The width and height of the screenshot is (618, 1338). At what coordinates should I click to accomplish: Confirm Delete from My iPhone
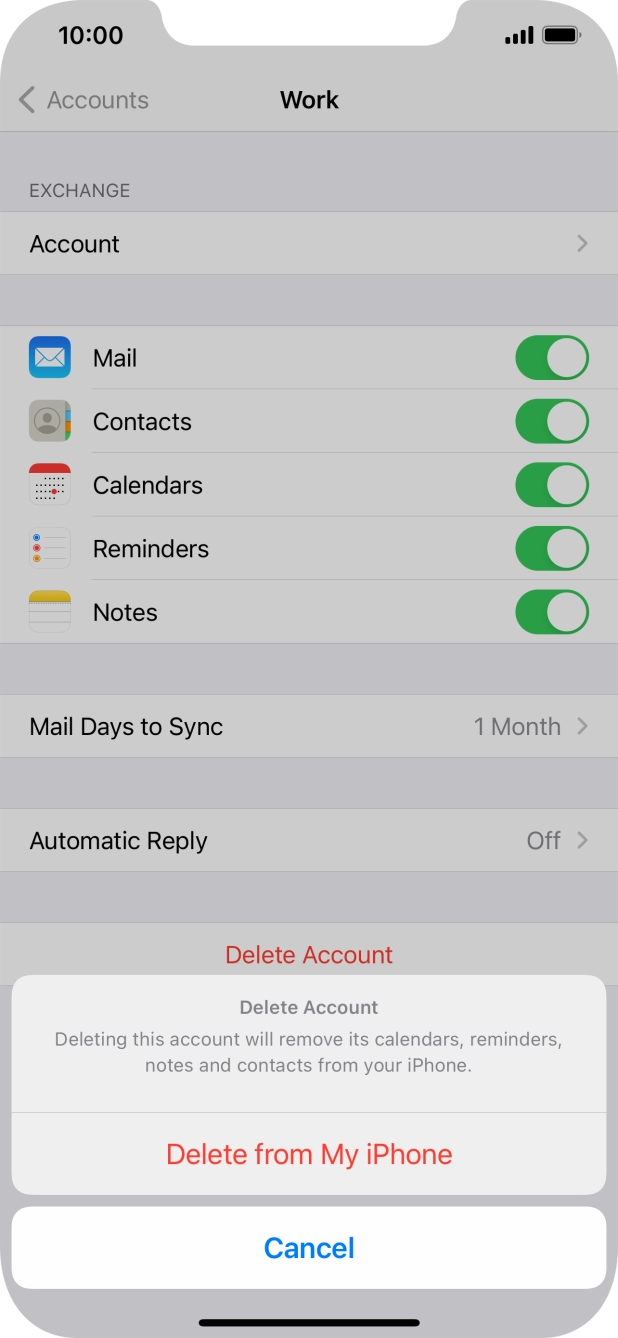[309, 1154]
